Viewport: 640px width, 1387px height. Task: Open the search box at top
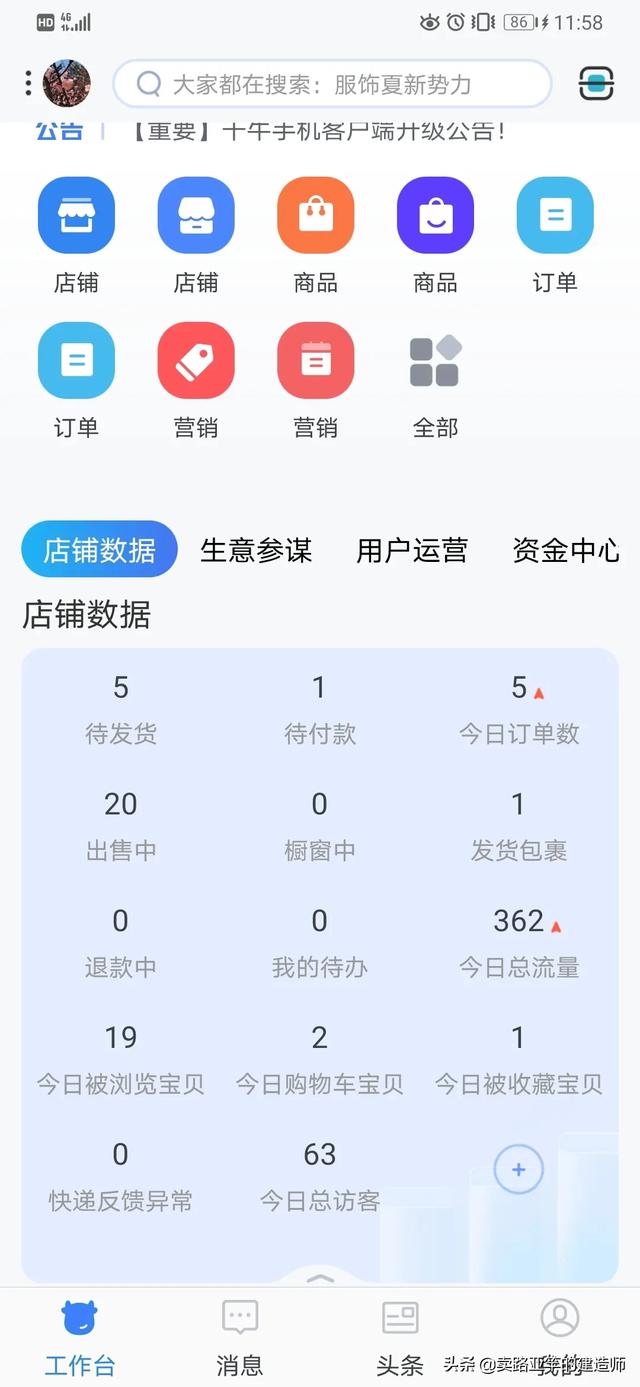[x=332, y=84]
